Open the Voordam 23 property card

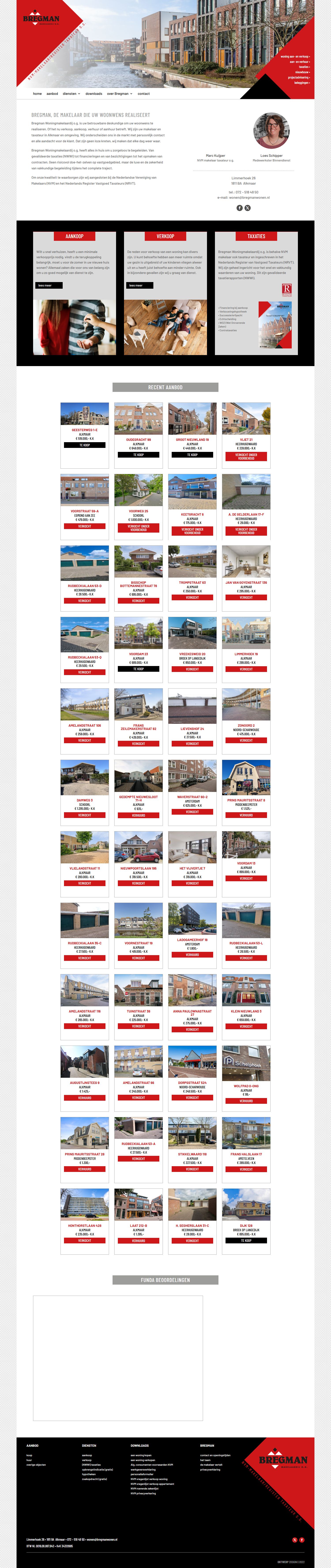pos(138,654)
